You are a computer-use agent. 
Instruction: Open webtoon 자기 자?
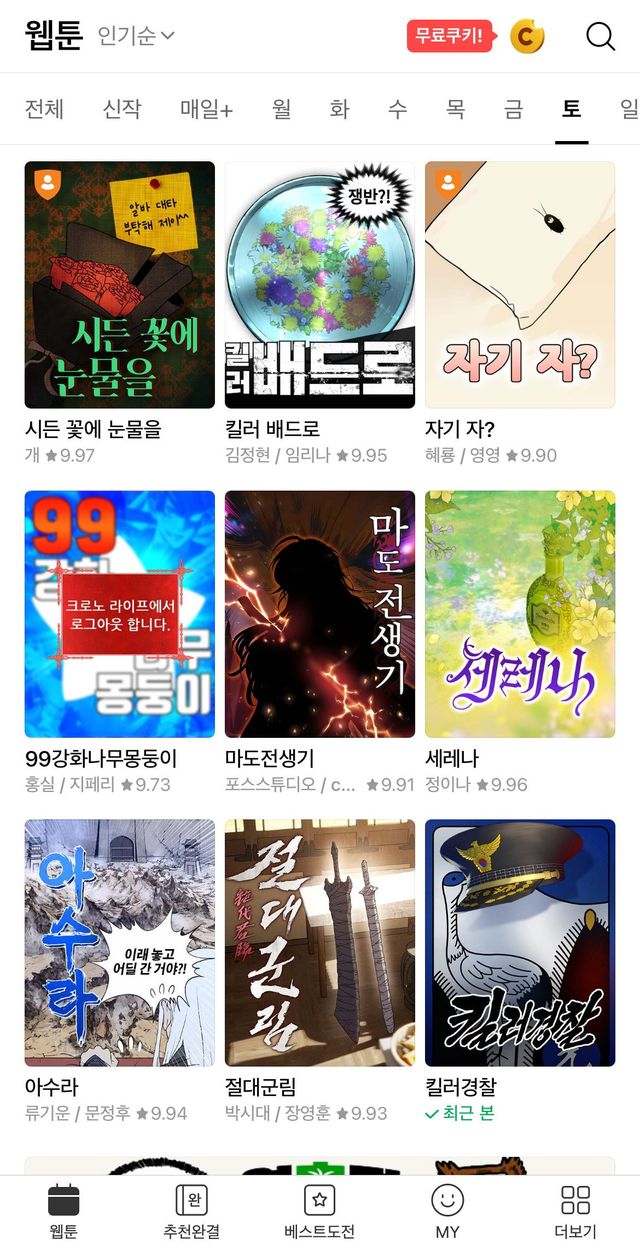[x=520, y=285]
